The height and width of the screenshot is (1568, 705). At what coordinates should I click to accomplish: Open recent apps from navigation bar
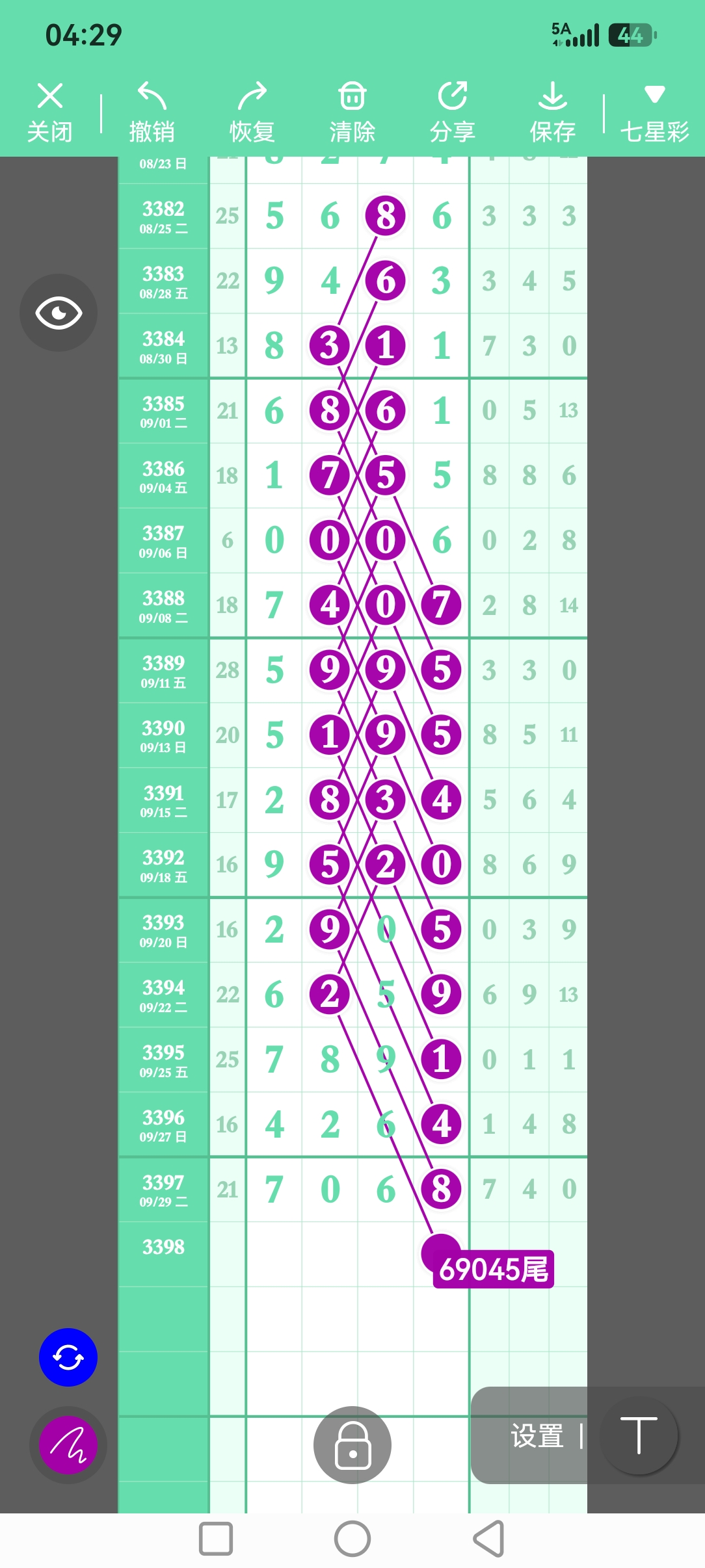[216, 1539]
